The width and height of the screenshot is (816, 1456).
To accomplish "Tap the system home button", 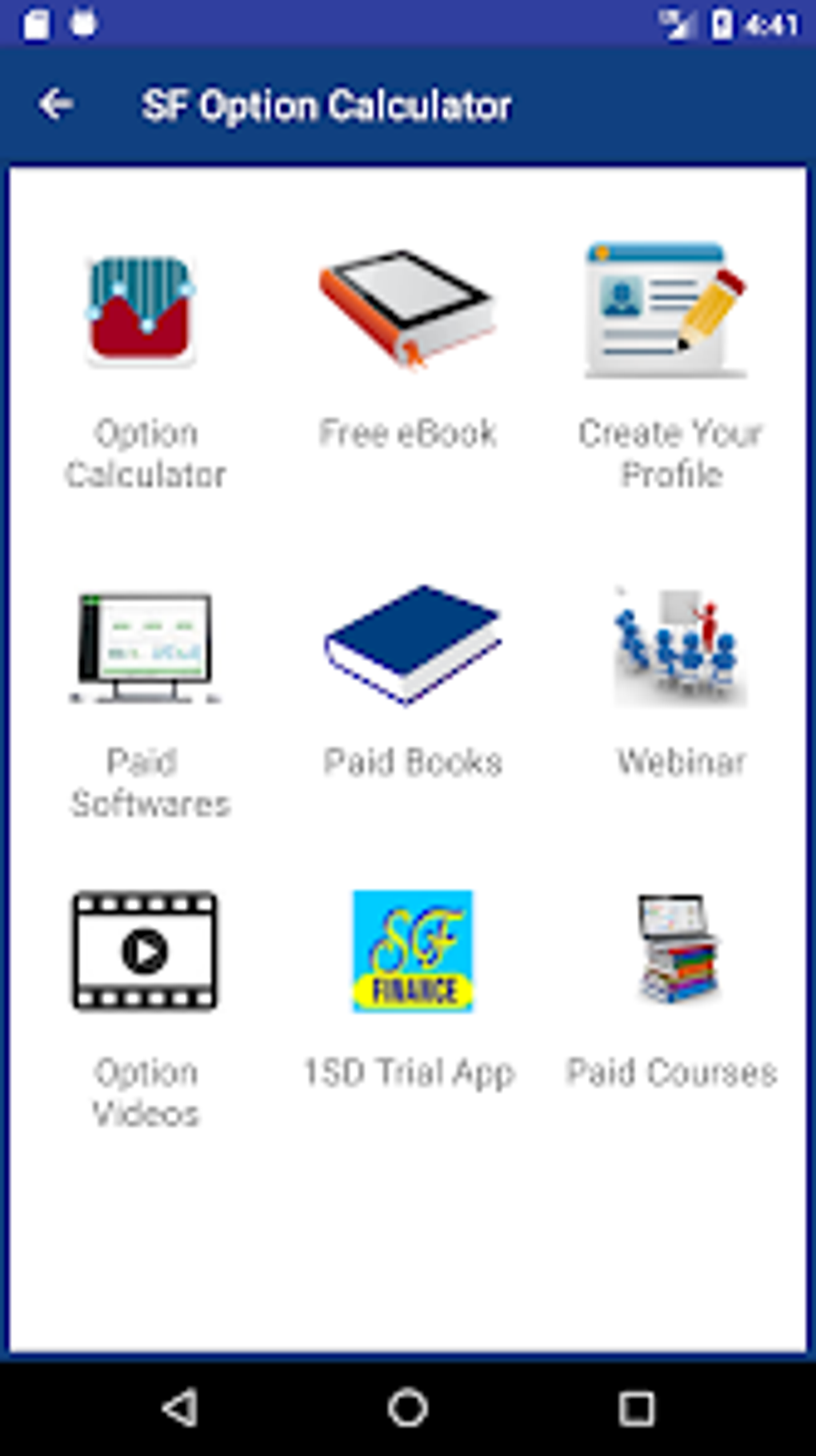I will click(x=408, y=1406).
